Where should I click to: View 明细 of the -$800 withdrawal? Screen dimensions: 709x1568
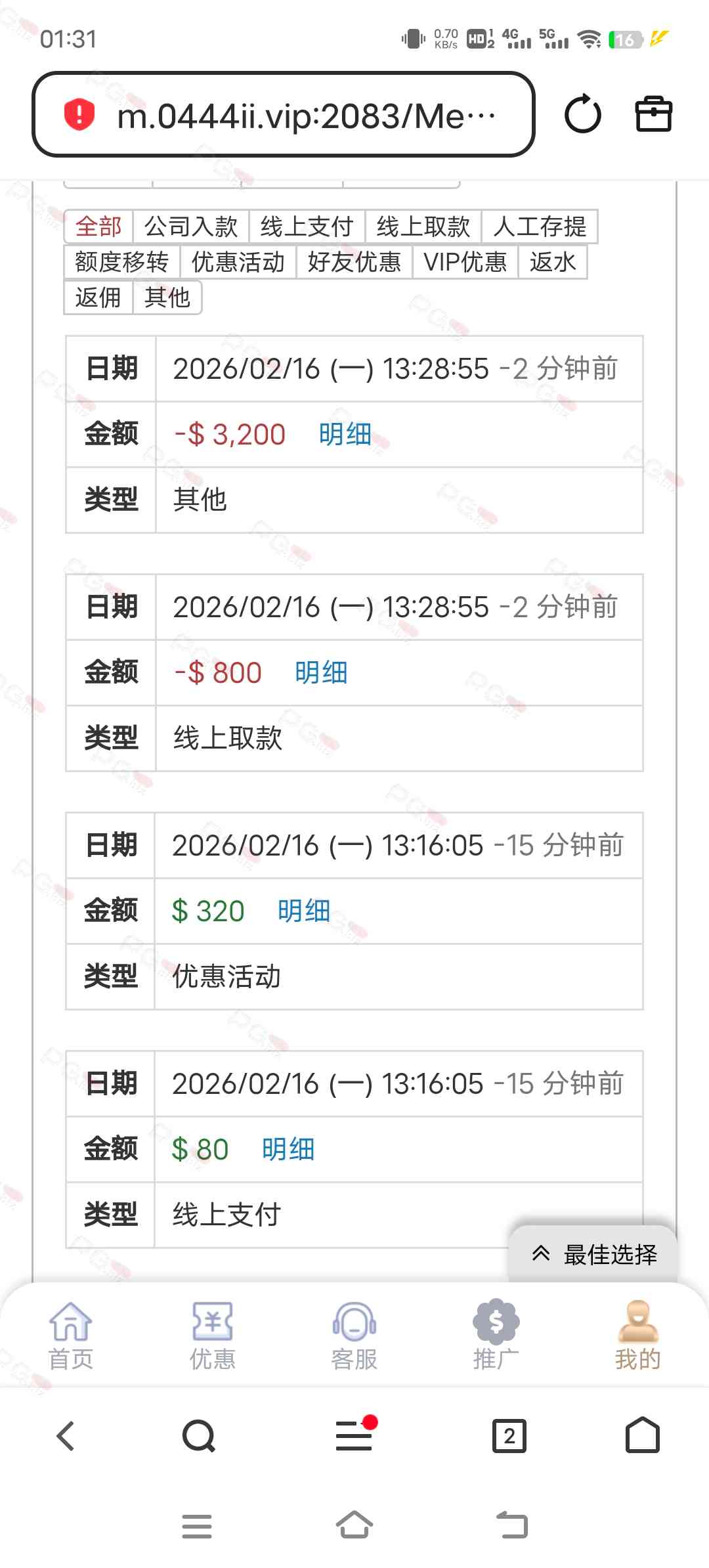pyautogui.click(x=321, y=673)
